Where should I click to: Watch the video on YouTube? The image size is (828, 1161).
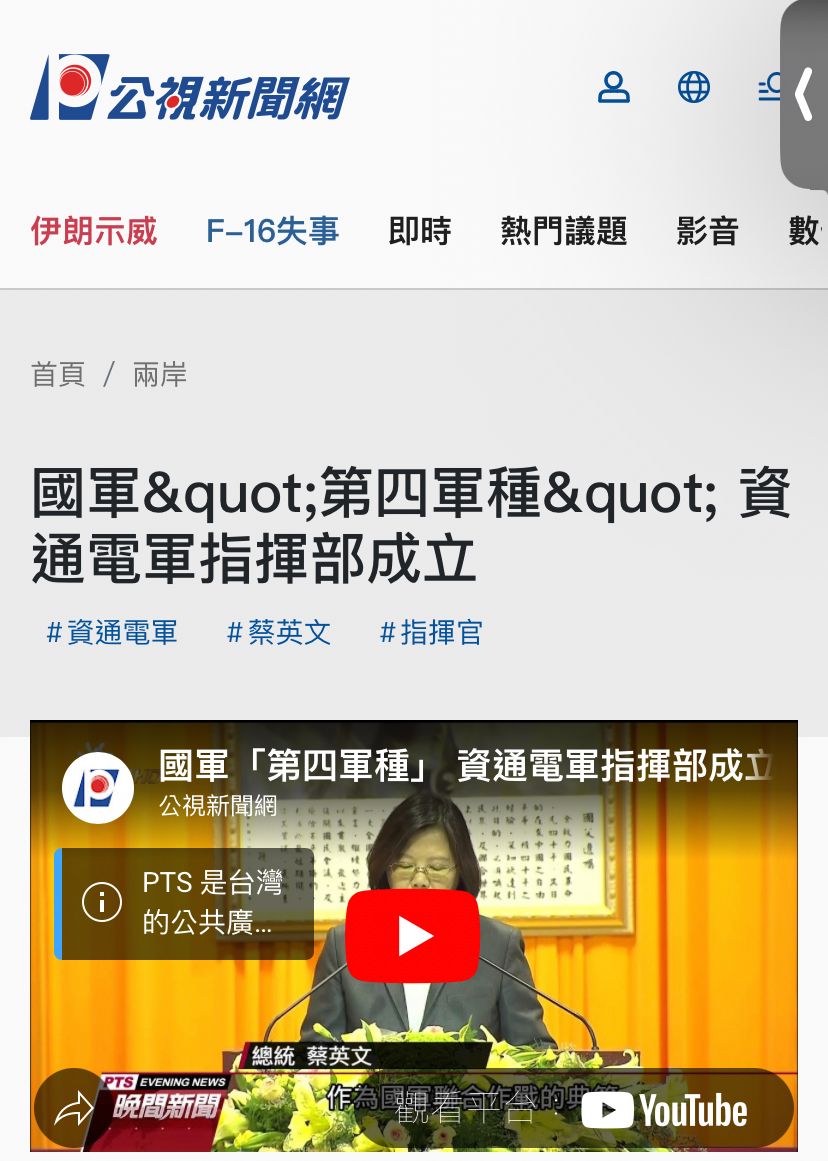(x=664, y=1109)
